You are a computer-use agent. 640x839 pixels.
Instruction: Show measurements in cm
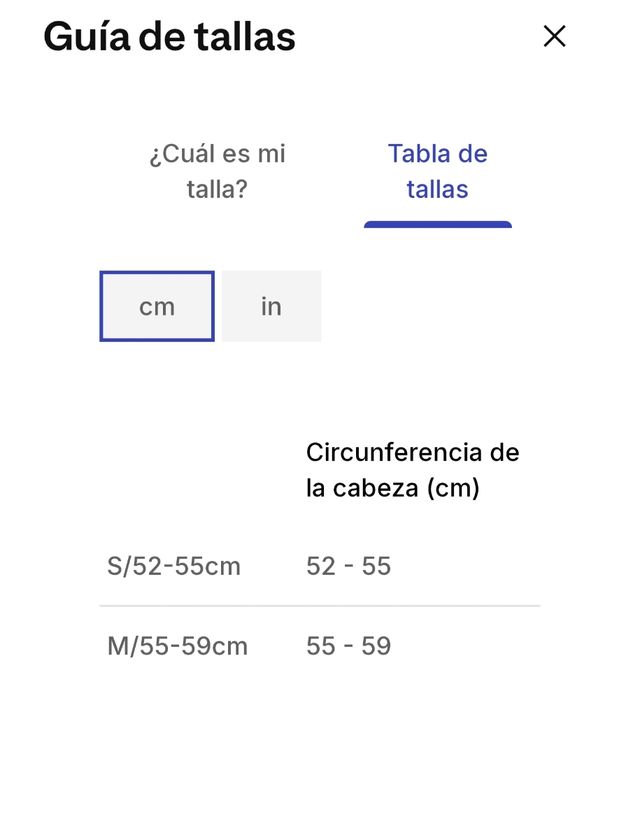coord(157,306)
